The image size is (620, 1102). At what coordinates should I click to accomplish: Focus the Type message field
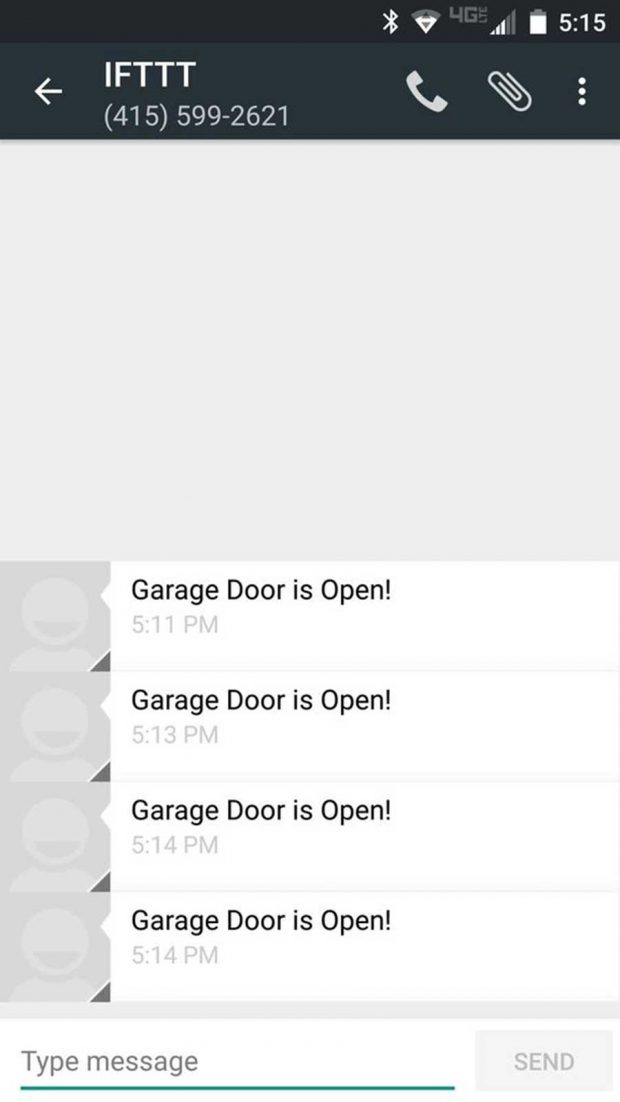(x=237, y=1061)
